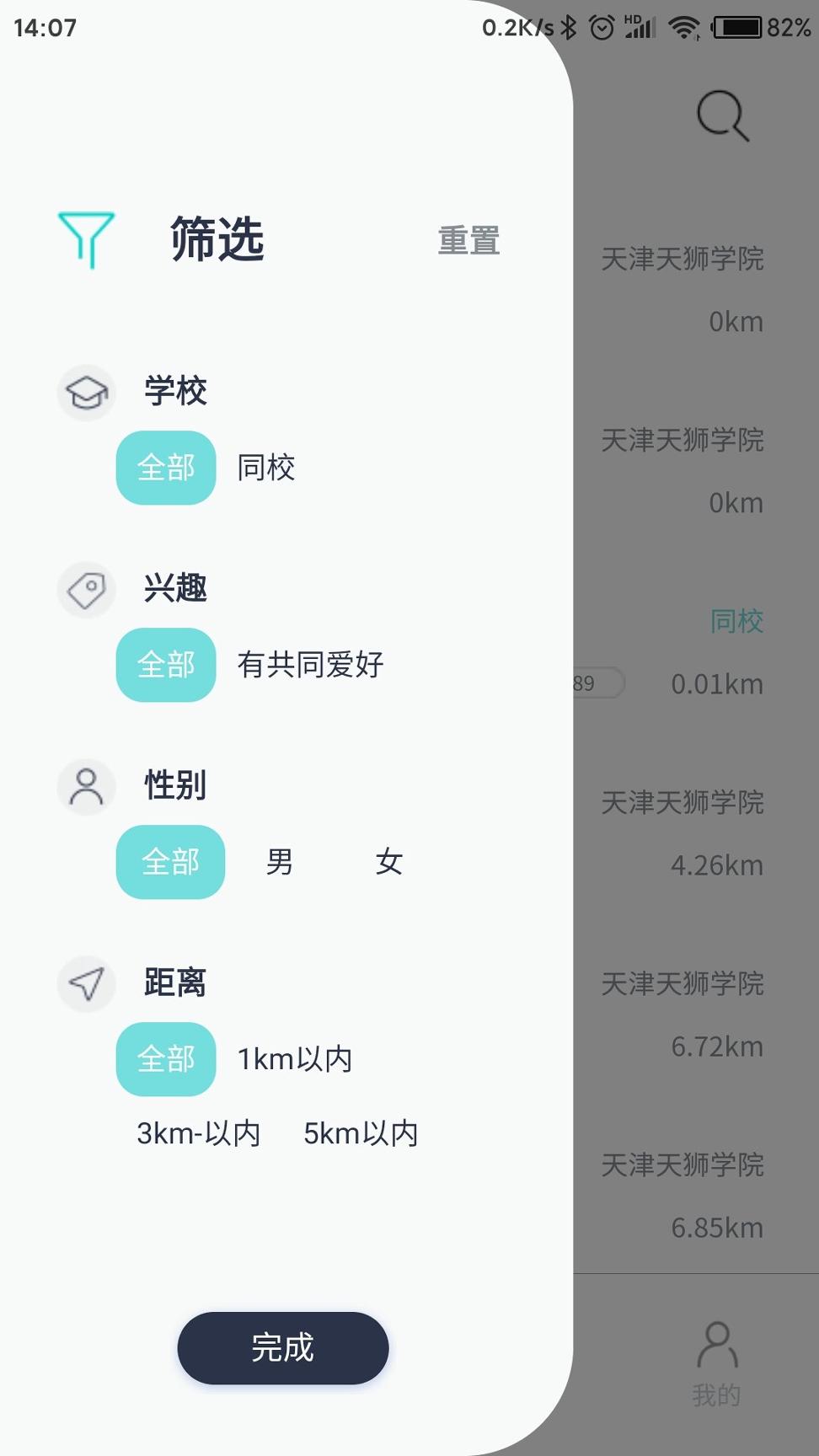Click the person icon beside 性别
This screenshot has width=819, height=1456.
click(85, 786)
